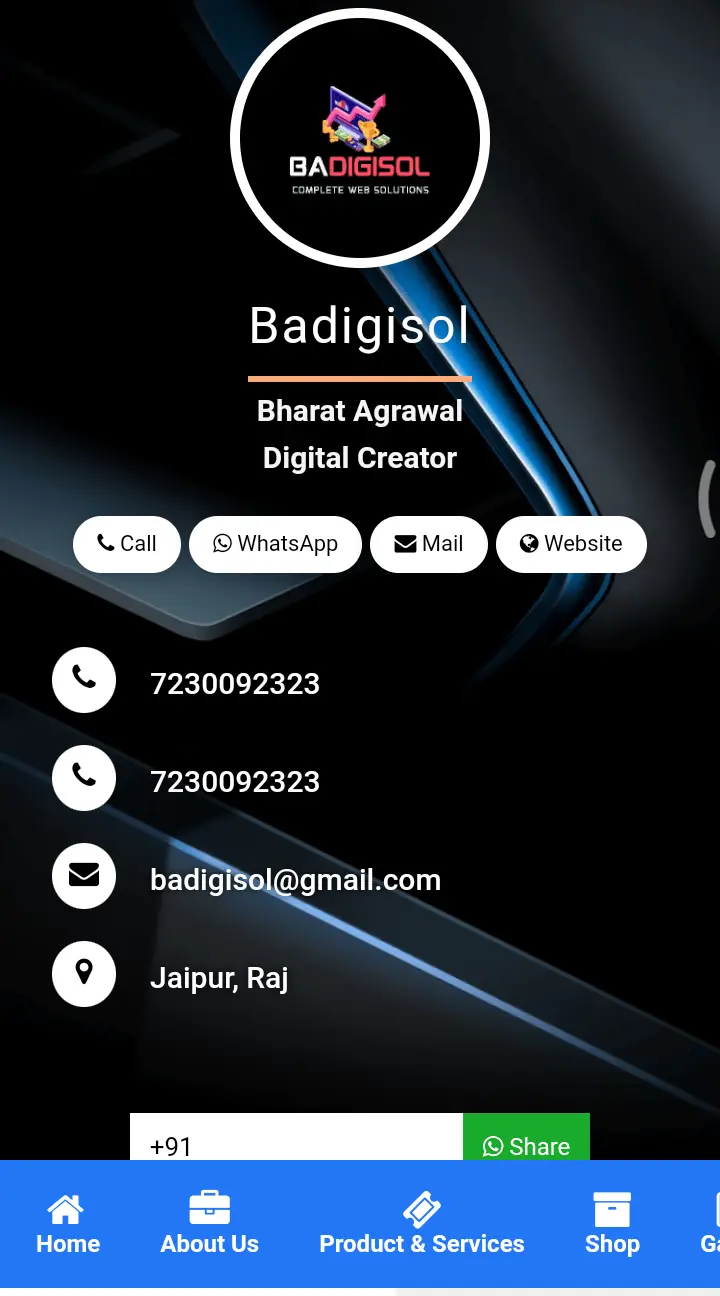Viewport: 720px width, 1296px height.
Task: Open WhatsApp chat button
Action: point(275,544)
